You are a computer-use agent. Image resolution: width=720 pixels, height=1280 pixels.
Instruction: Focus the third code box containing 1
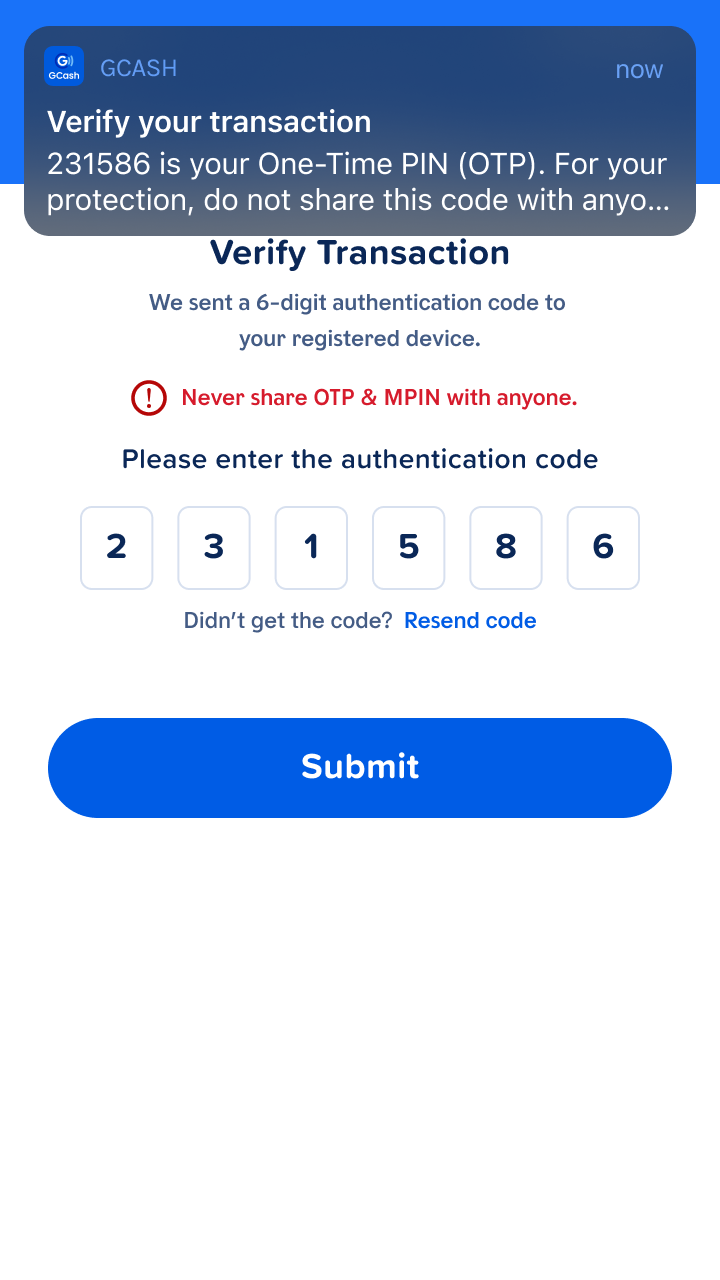(311, 548)
